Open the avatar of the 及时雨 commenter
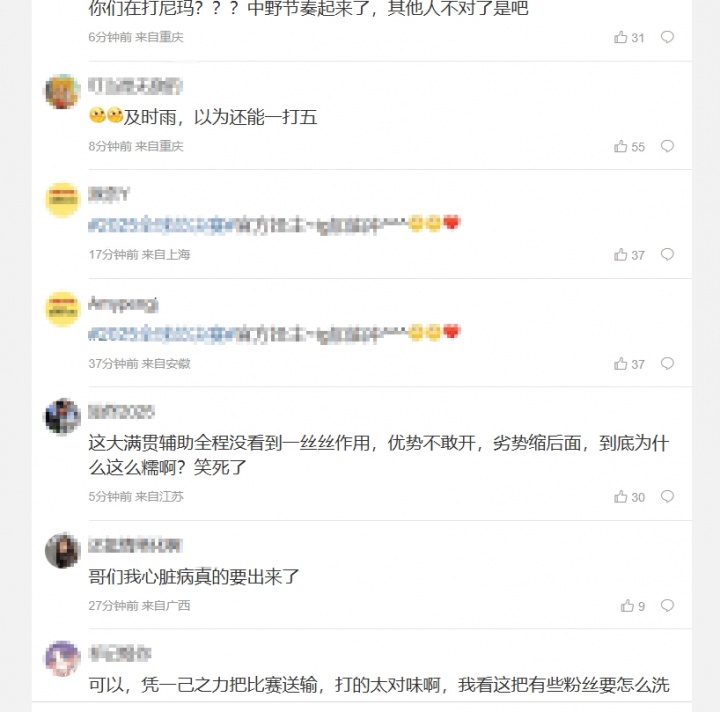The width and height of the screenshot is (720, 712). click(62, 91)
